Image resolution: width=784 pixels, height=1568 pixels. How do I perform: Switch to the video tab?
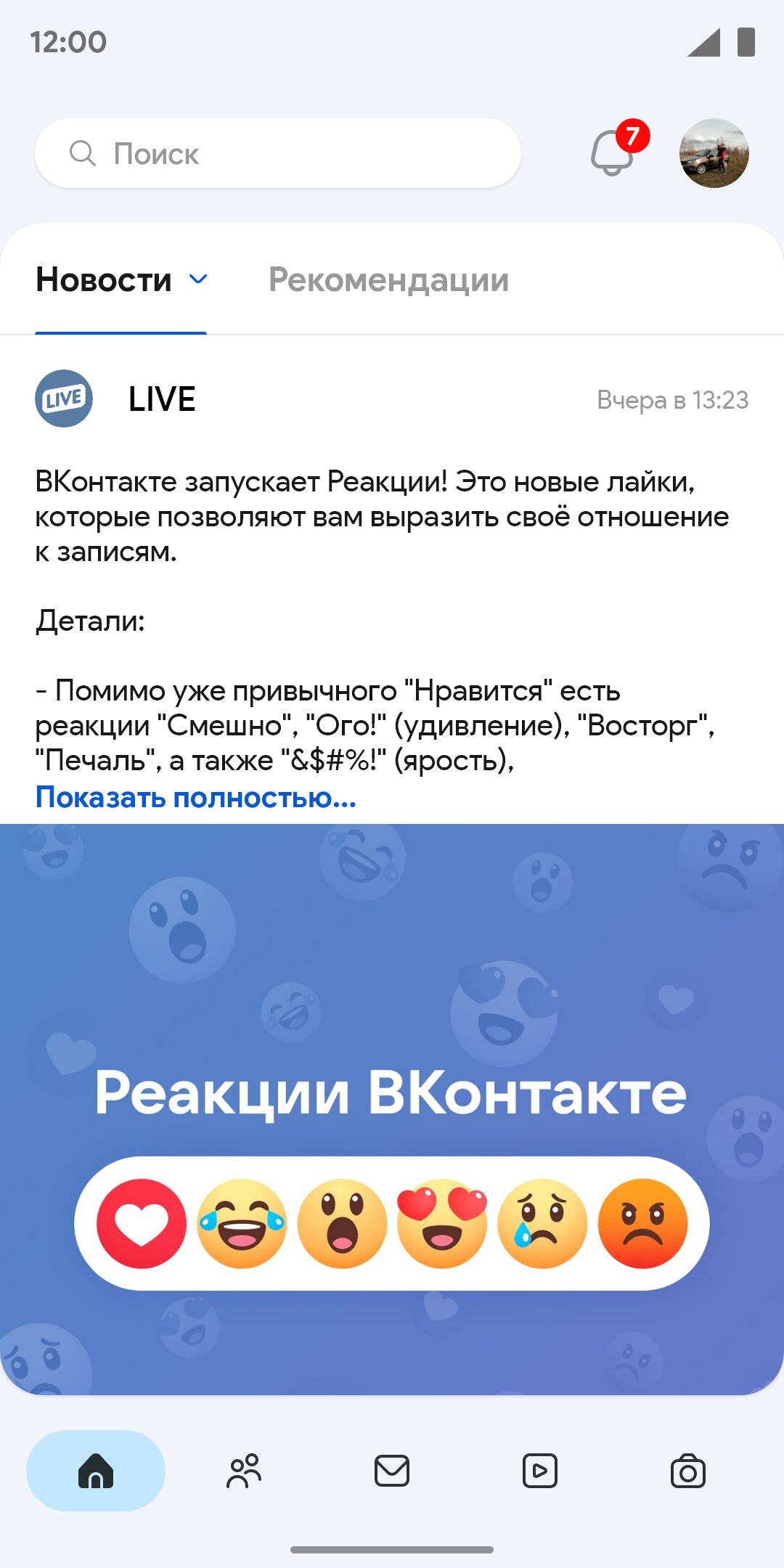click(540, 1471)
